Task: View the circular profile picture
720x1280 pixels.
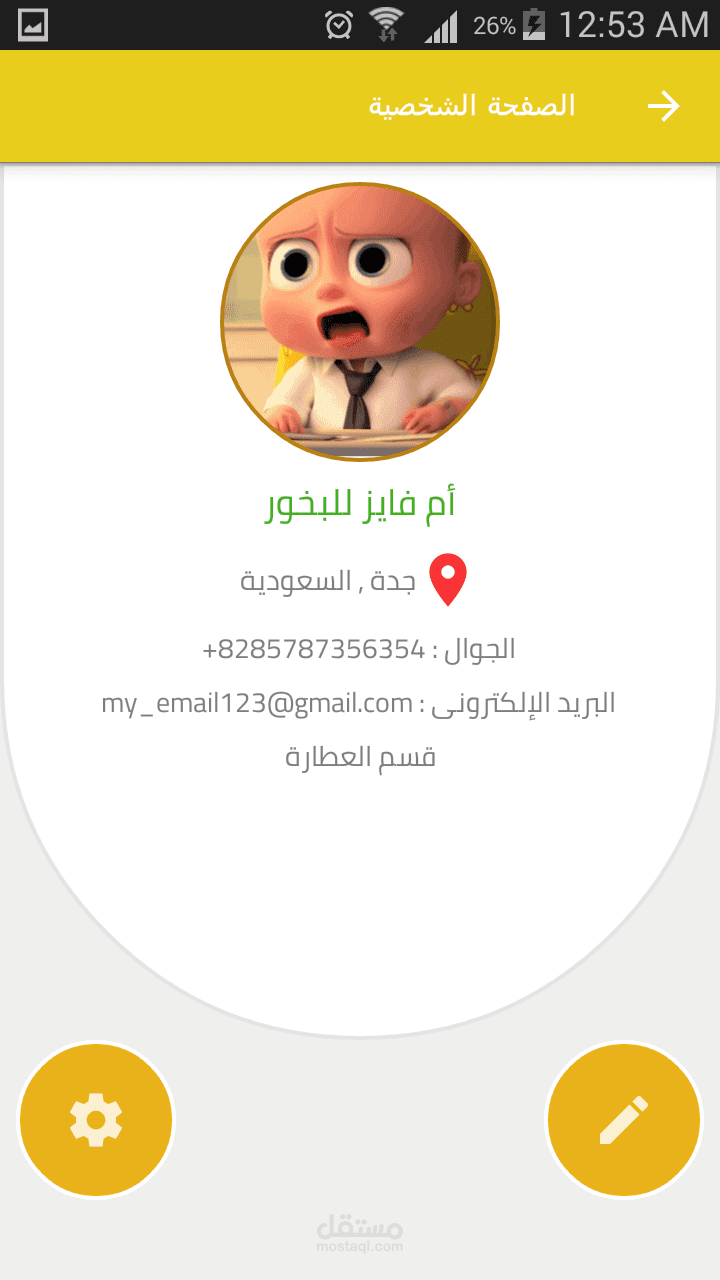Action: pos(360,322)
